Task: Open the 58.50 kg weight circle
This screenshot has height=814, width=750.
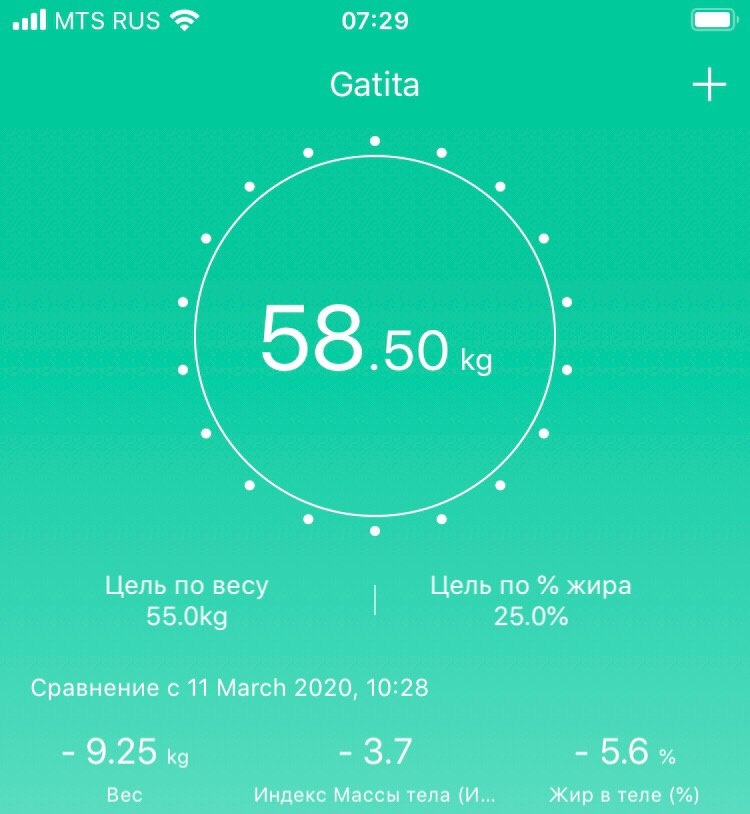Action: tap(375, 336)
